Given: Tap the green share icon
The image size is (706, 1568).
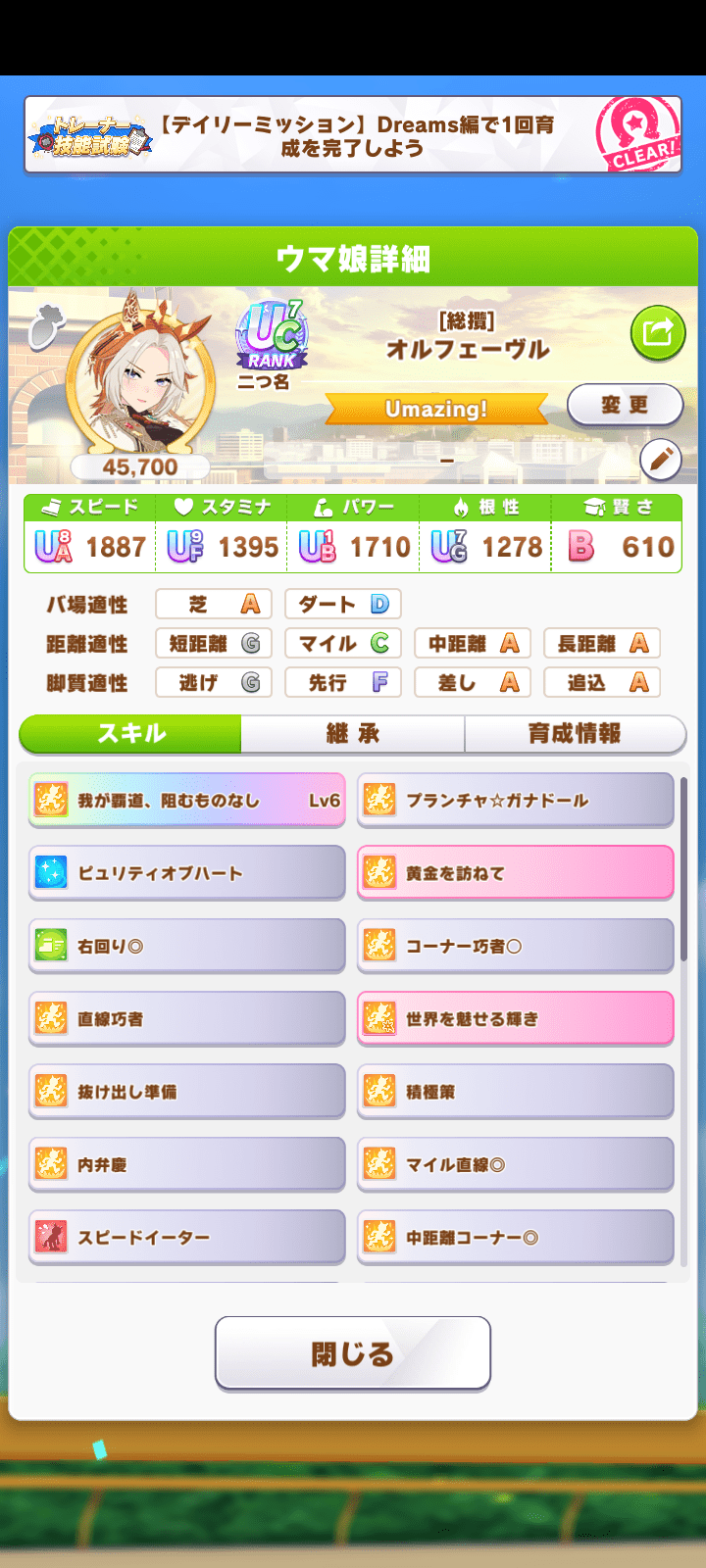Looking at the screenshot, I should (657, 333).
